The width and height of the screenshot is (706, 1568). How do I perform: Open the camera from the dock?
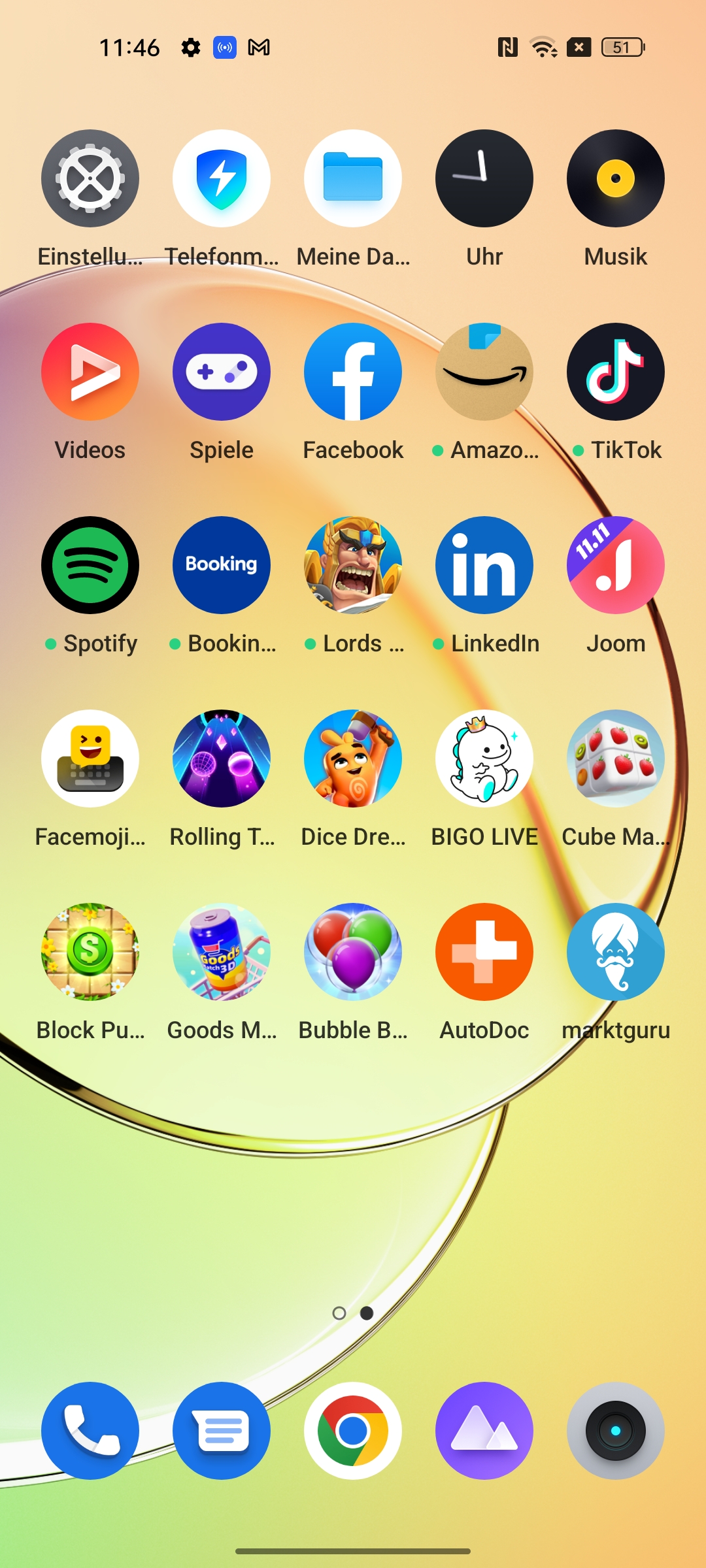pyautogui.click(x=616, y=1431)
